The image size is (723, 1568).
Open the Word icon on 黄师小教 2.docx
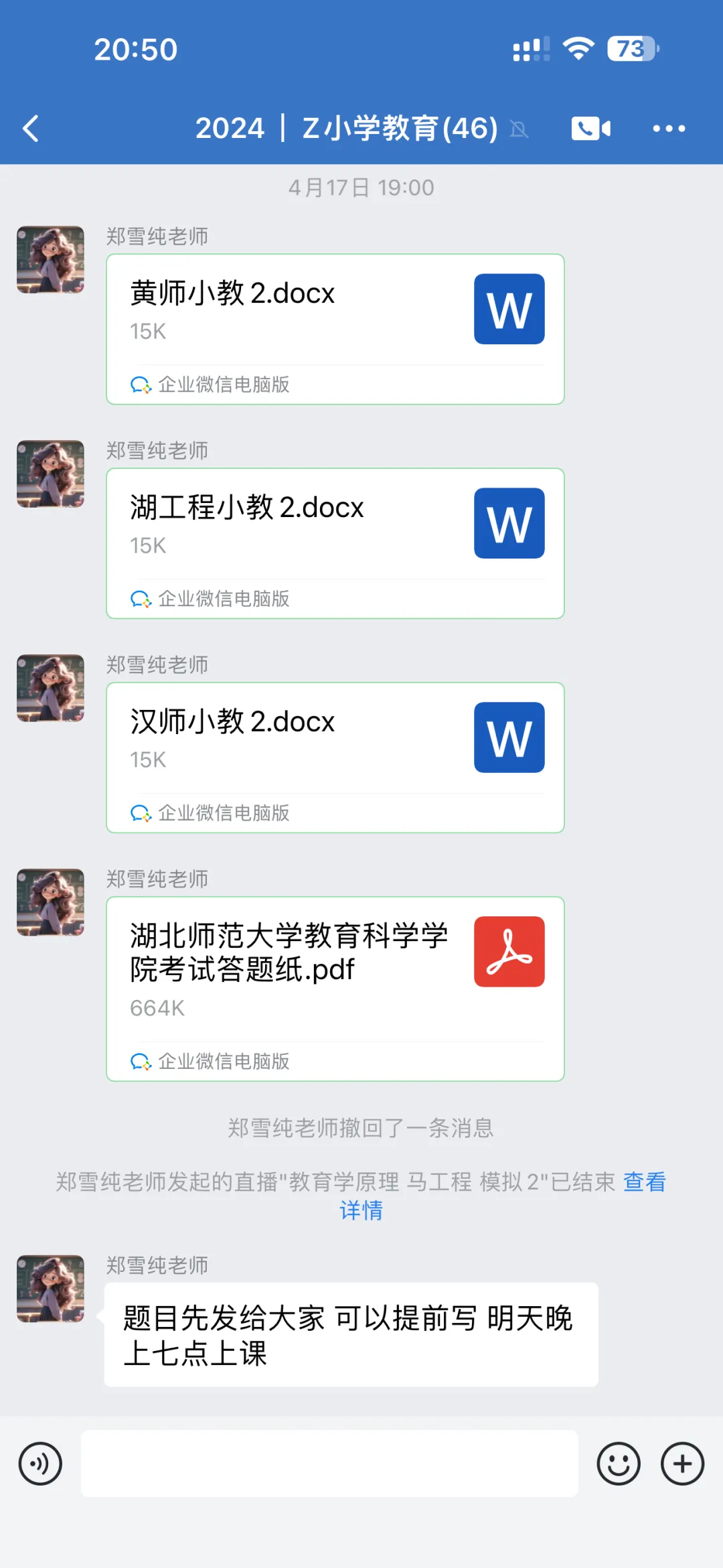(x=509, y=308)
